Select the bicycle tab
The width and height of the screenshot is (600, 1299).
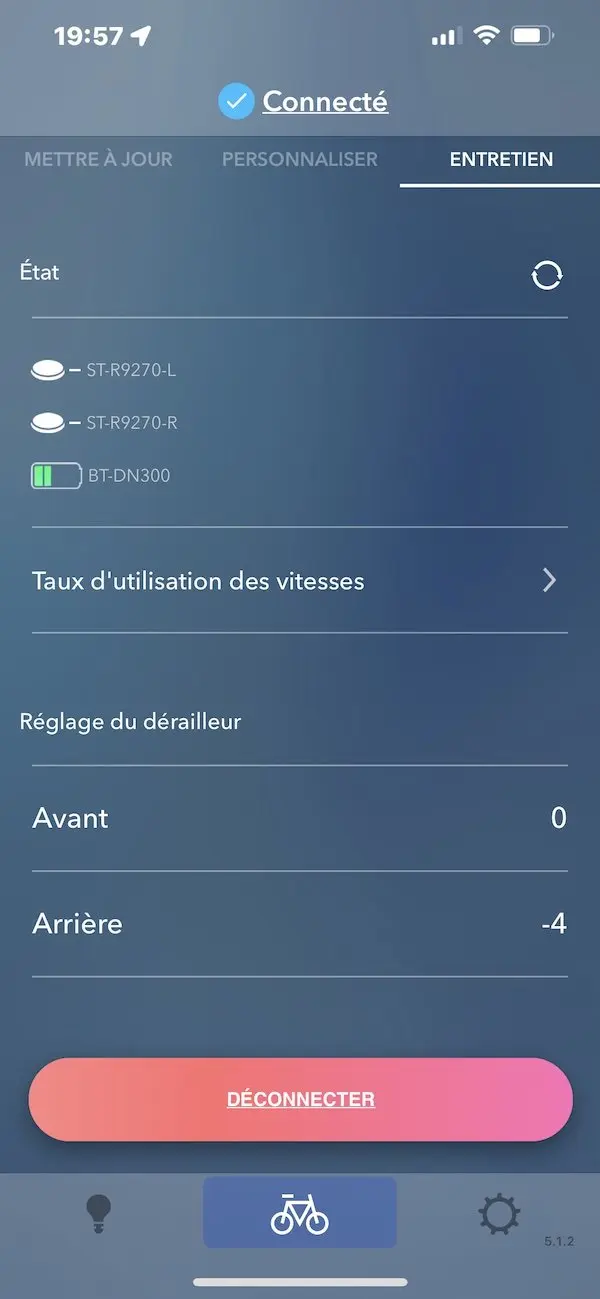[x=300, y=1213]
